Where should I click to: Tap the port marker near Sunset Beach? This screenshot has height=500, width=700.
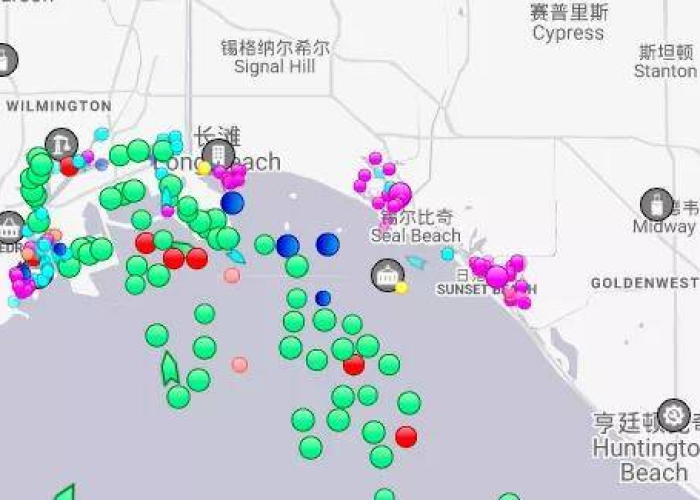(387, 274)
